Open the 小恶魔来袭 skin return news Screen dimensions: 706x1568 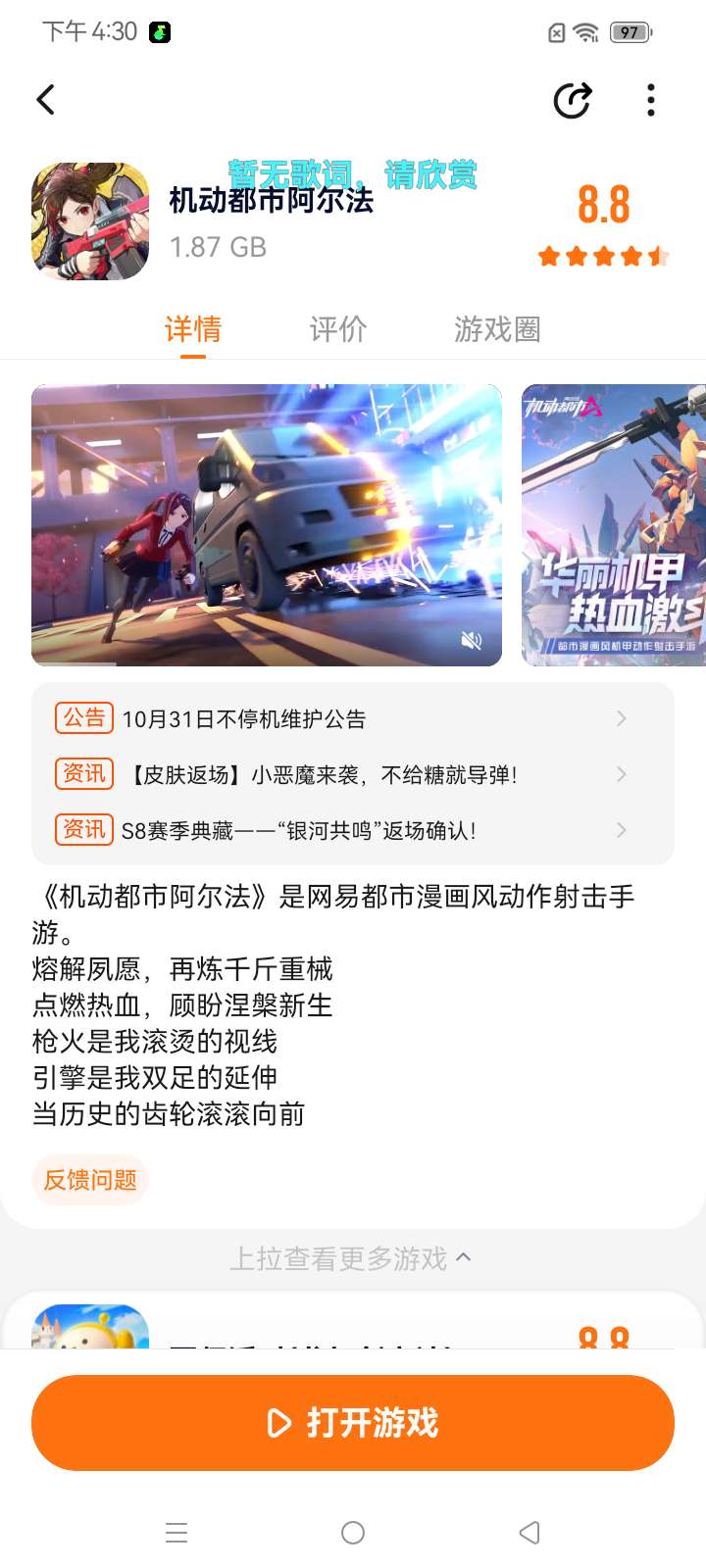click(353, 774)
